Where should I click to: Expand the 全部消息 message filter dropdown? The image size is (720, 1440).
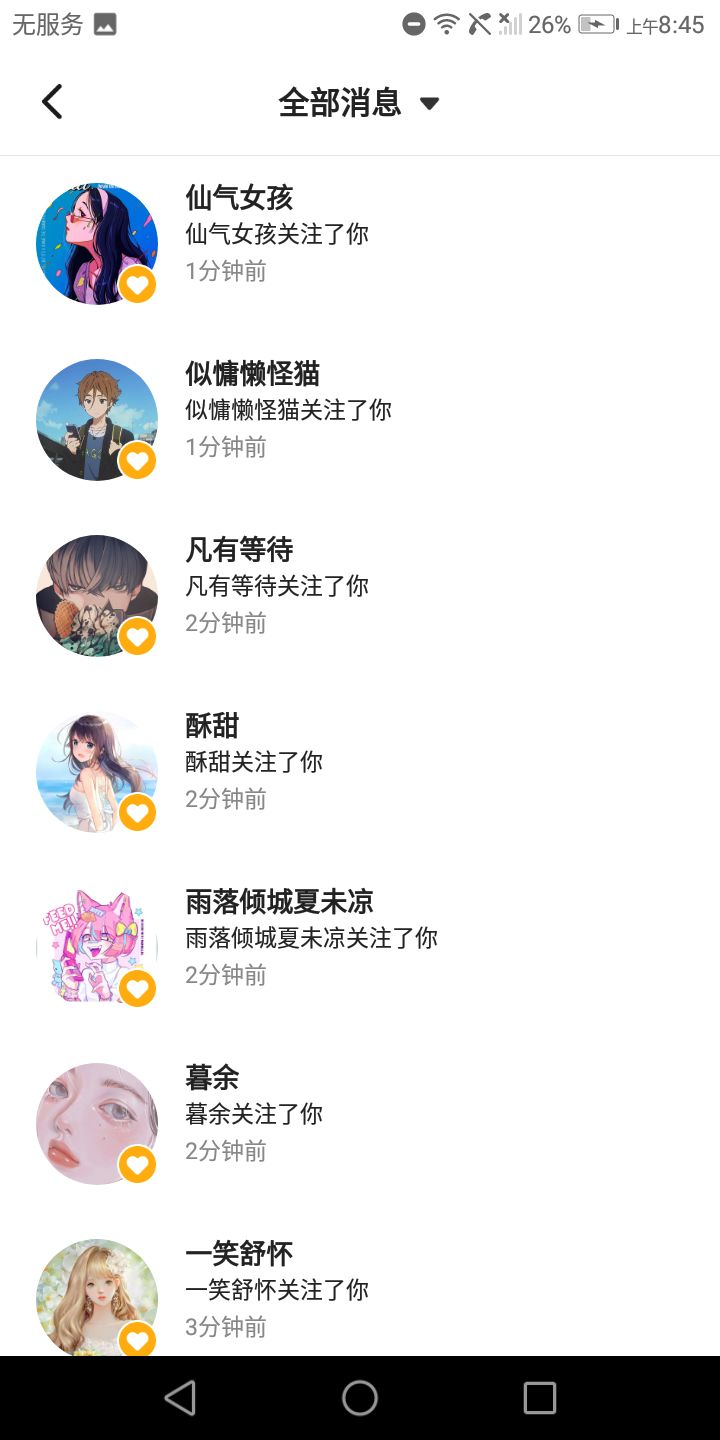pos(359,103)
